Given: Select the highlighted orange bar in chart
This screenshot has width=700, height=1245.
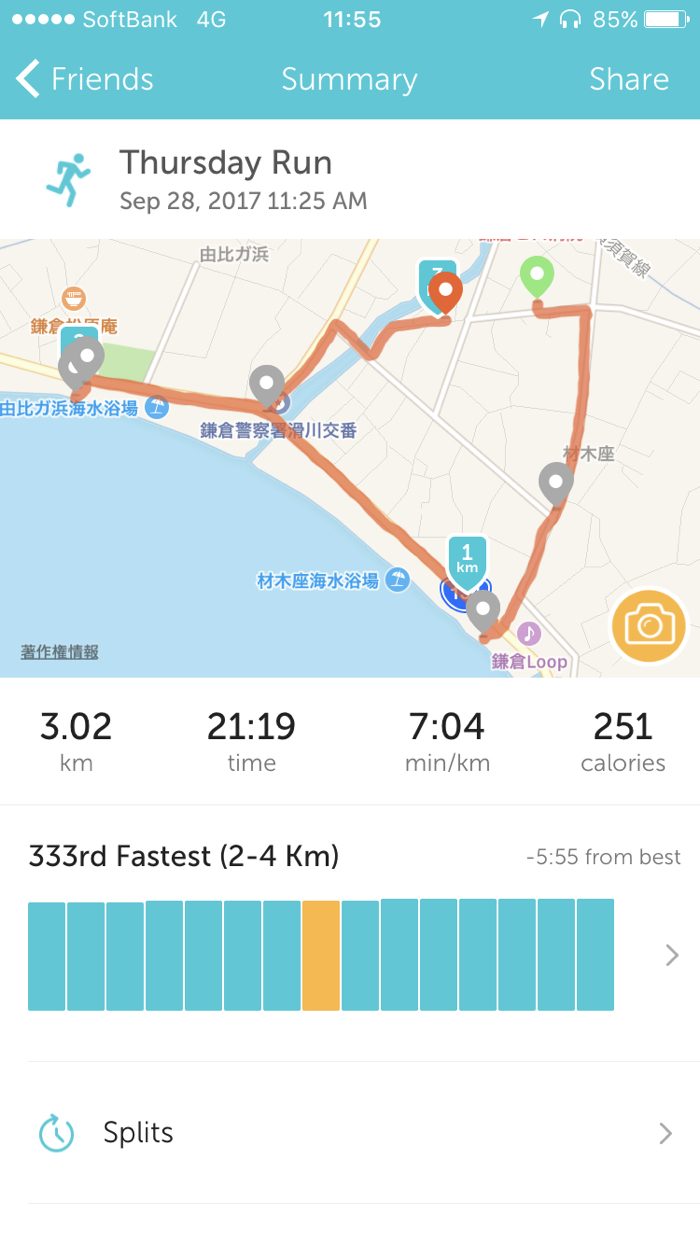Looking at the screenshot, I should point(321,956).
